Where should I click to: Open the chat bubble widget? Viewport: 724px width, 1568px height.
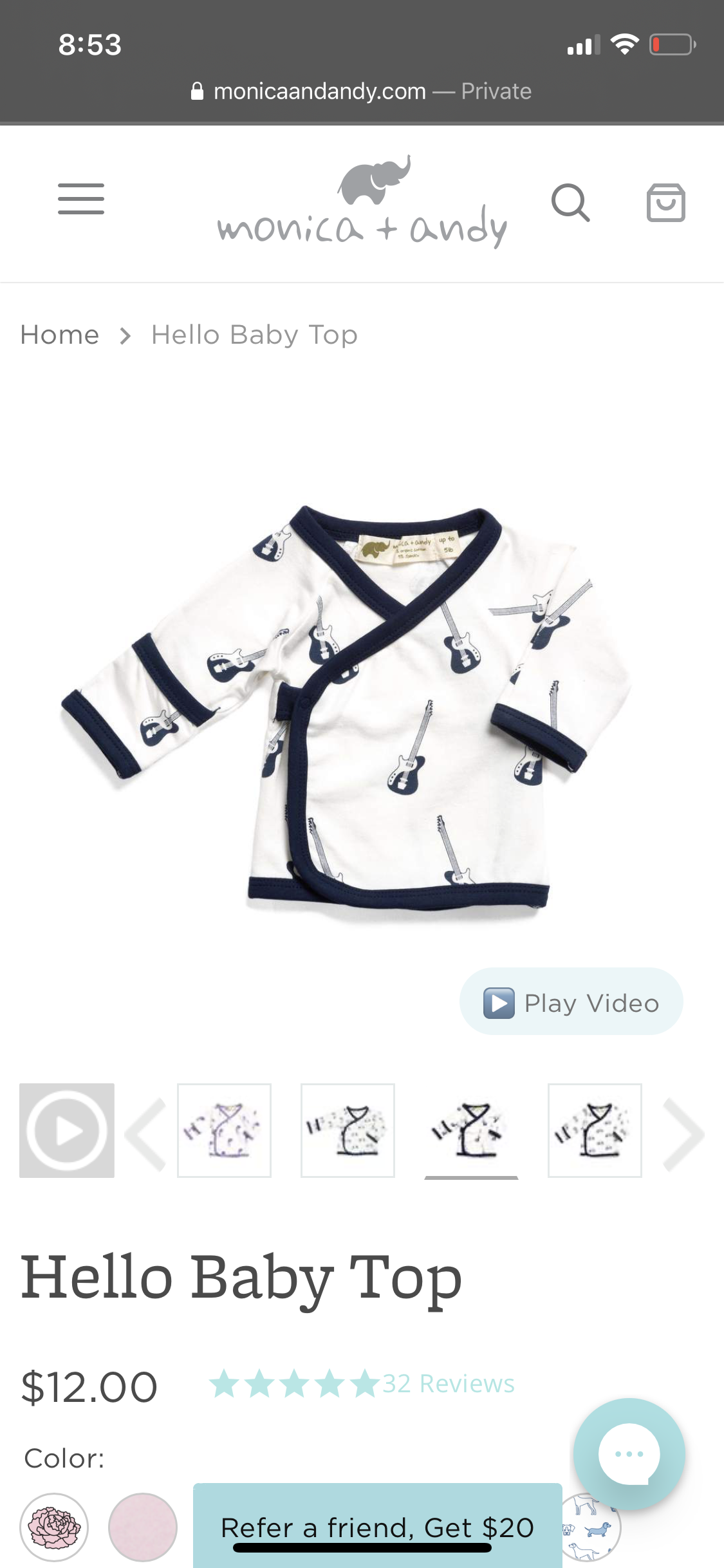(629, 1453)
